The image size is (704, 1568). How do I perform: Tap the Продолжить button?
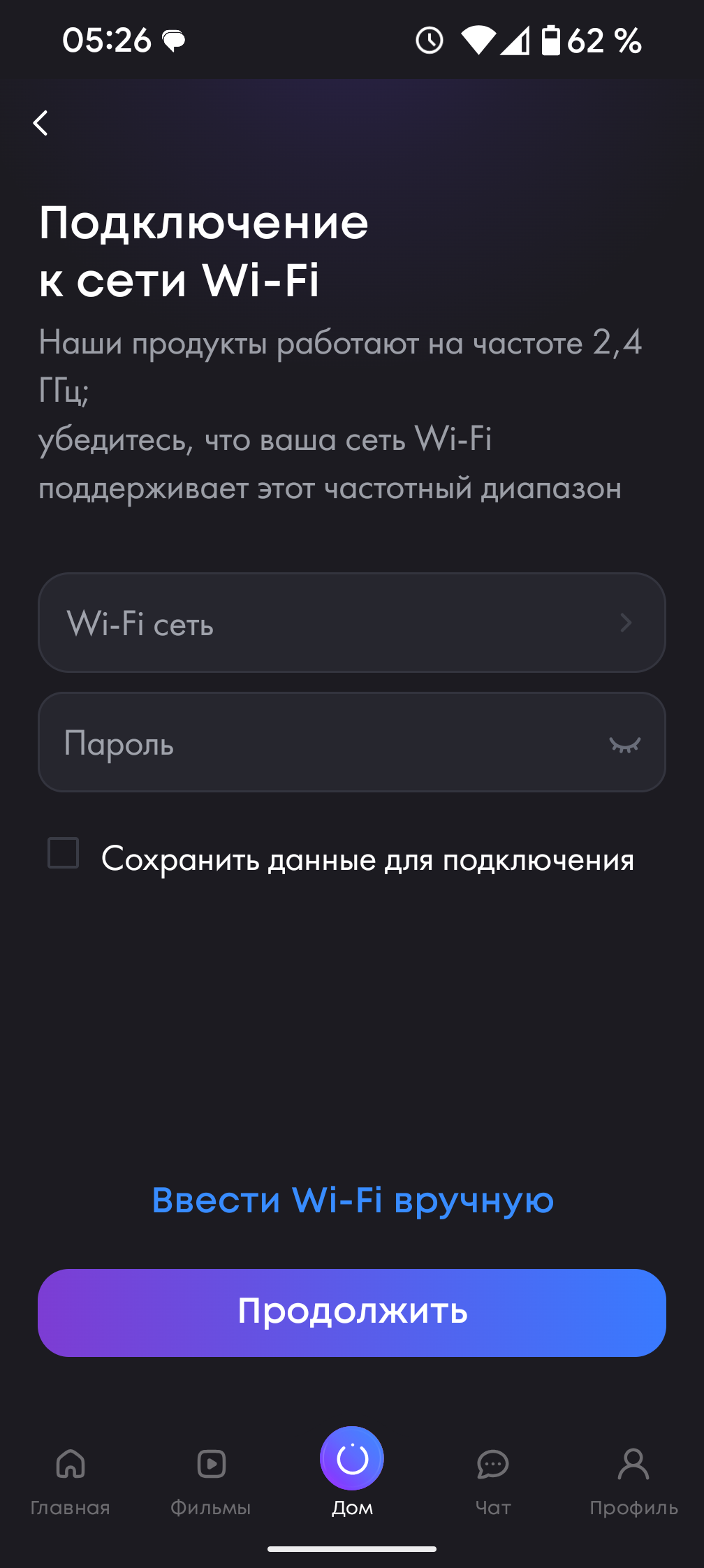351,1312
